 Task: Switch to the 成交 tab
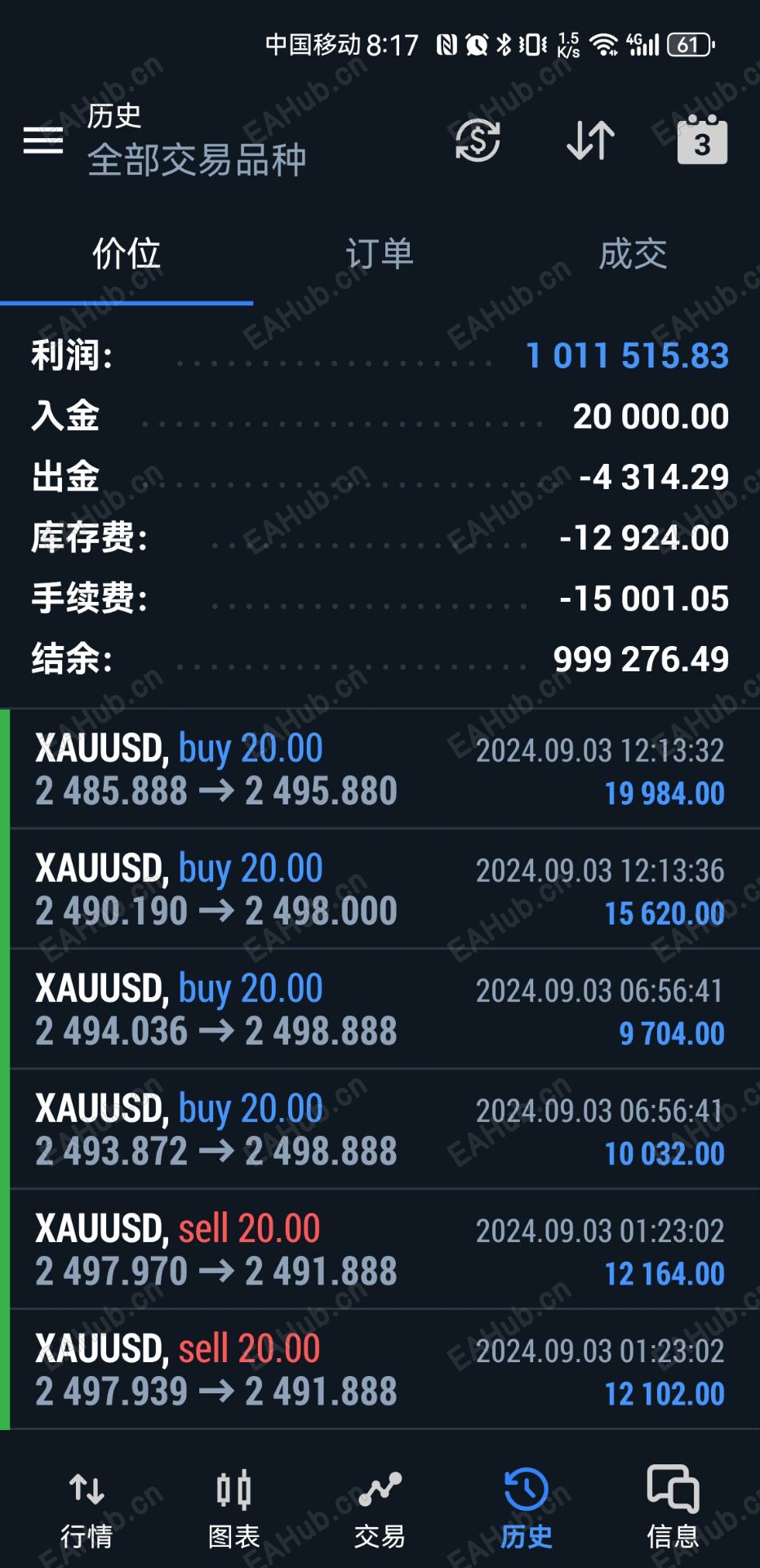pos(633,254)
